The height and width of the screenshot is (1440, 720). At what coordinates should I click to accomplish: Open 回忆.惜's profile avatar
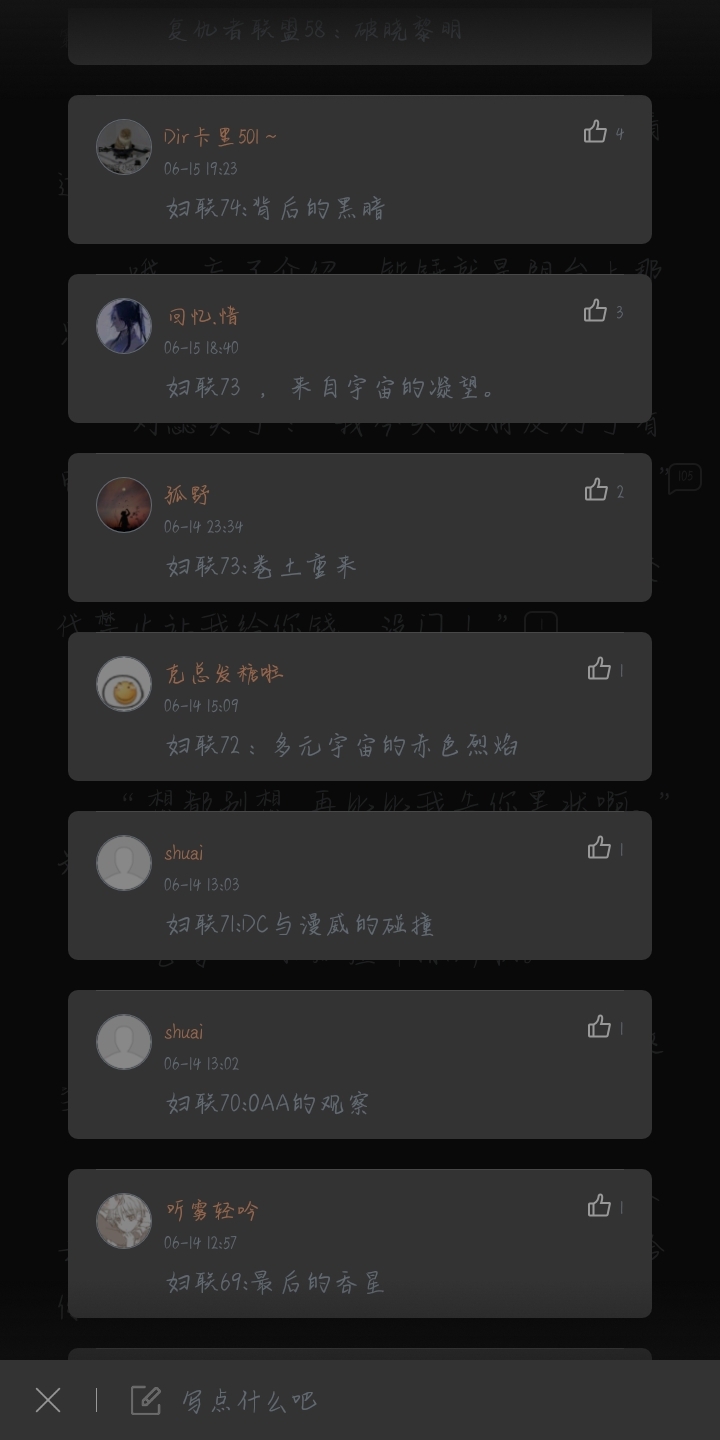tap(124, 326)
